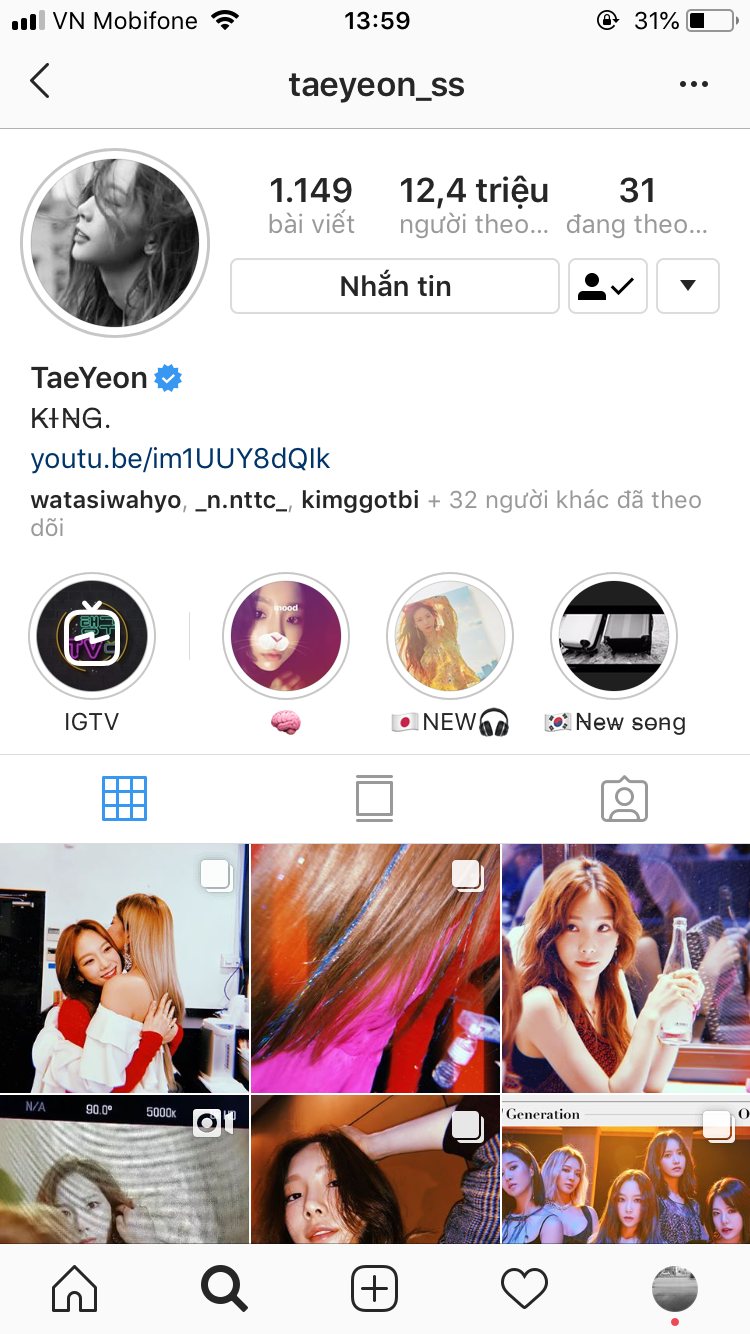Go back using the top-left arrow
The image size is (750, 1334).
pyautogui.click(x=40, y=82)
